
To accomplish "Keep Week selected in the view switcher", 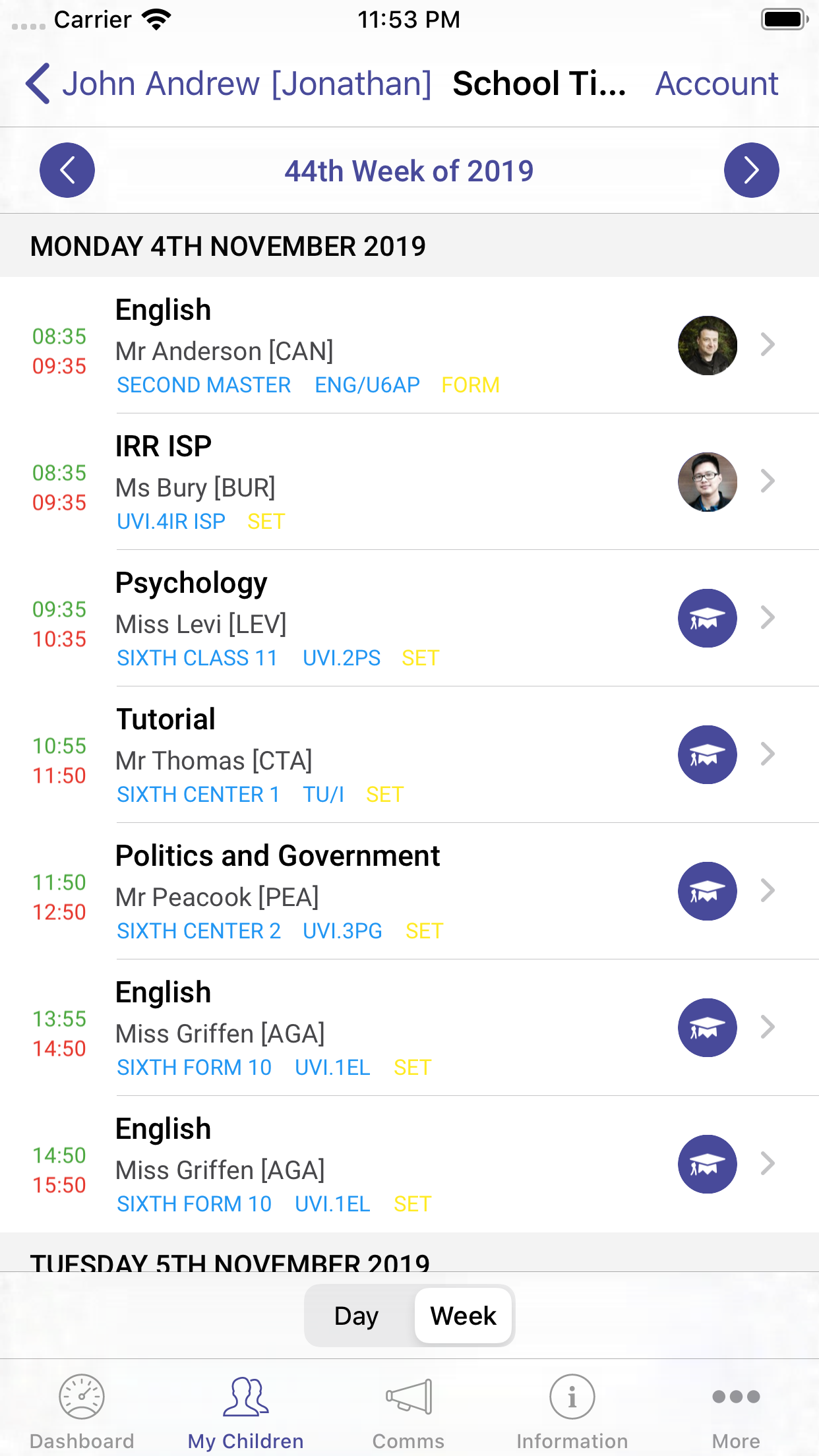I will click(x=463, y=1315).
